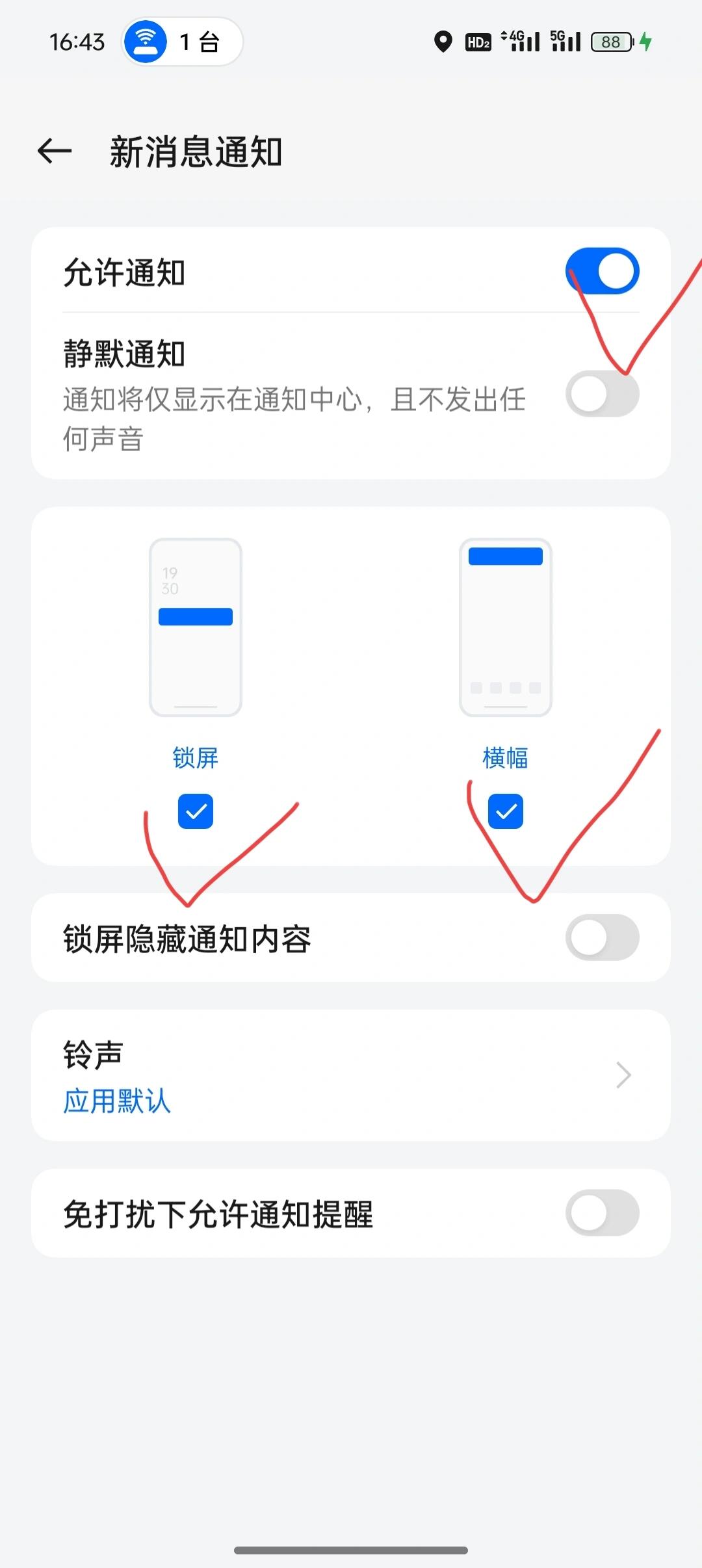Image resolution: width=702 pixels, height=1568 pixels.
Task: Toggle 锁屏隐藏通知内容 on
Action: (602, 937)
